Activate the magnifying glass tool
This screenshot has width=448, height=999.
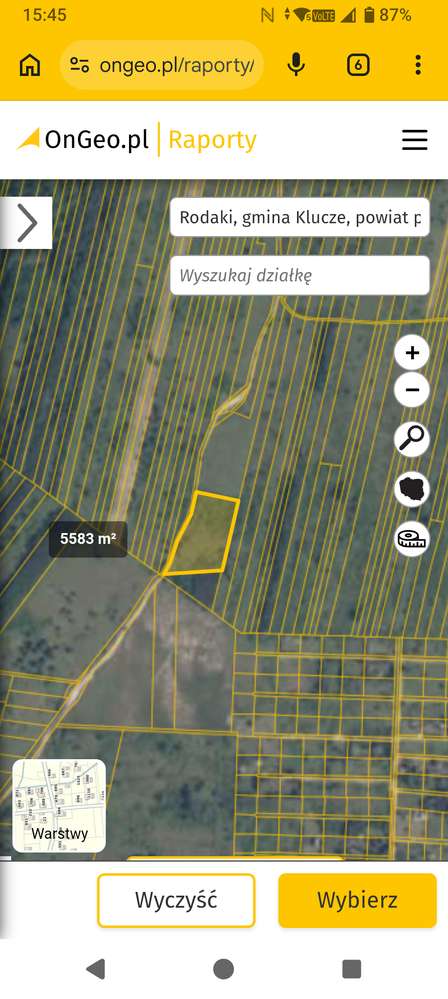pyautogui.click(x=412, y=440)
